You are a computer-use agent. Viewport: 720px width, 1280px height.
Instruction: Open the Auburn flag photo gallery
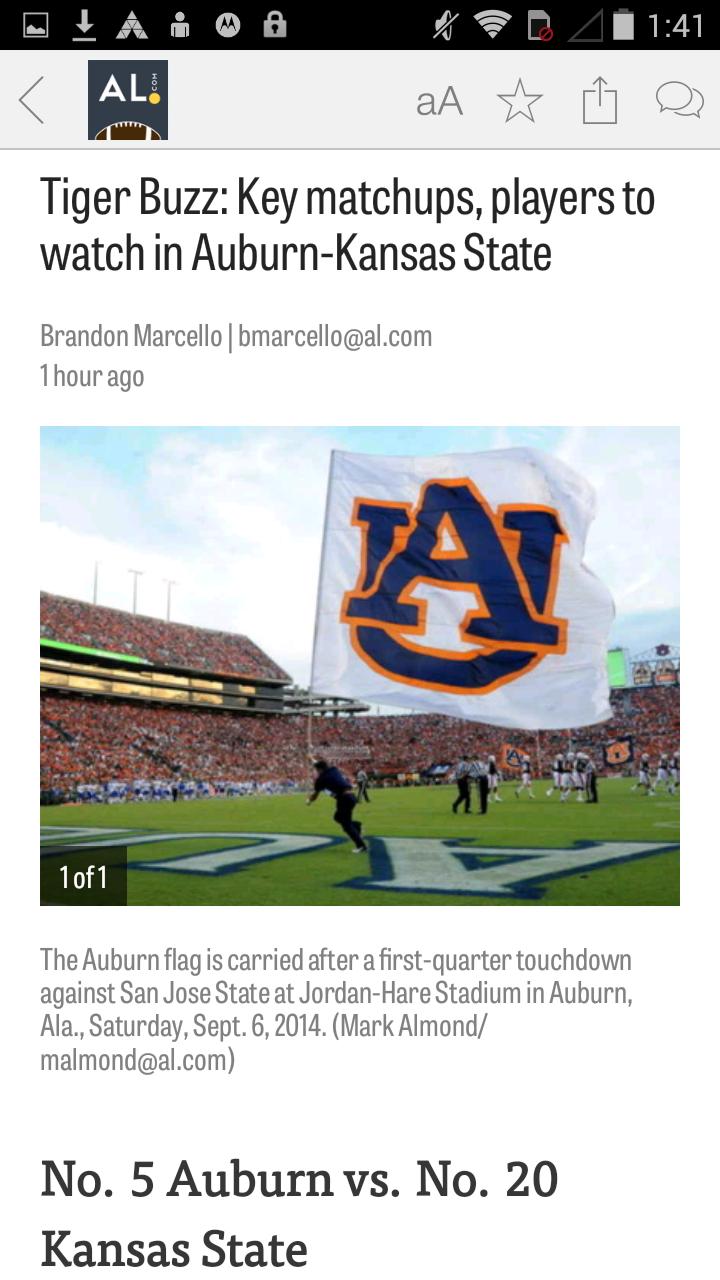pyautogui.click(x=360, y=665)
